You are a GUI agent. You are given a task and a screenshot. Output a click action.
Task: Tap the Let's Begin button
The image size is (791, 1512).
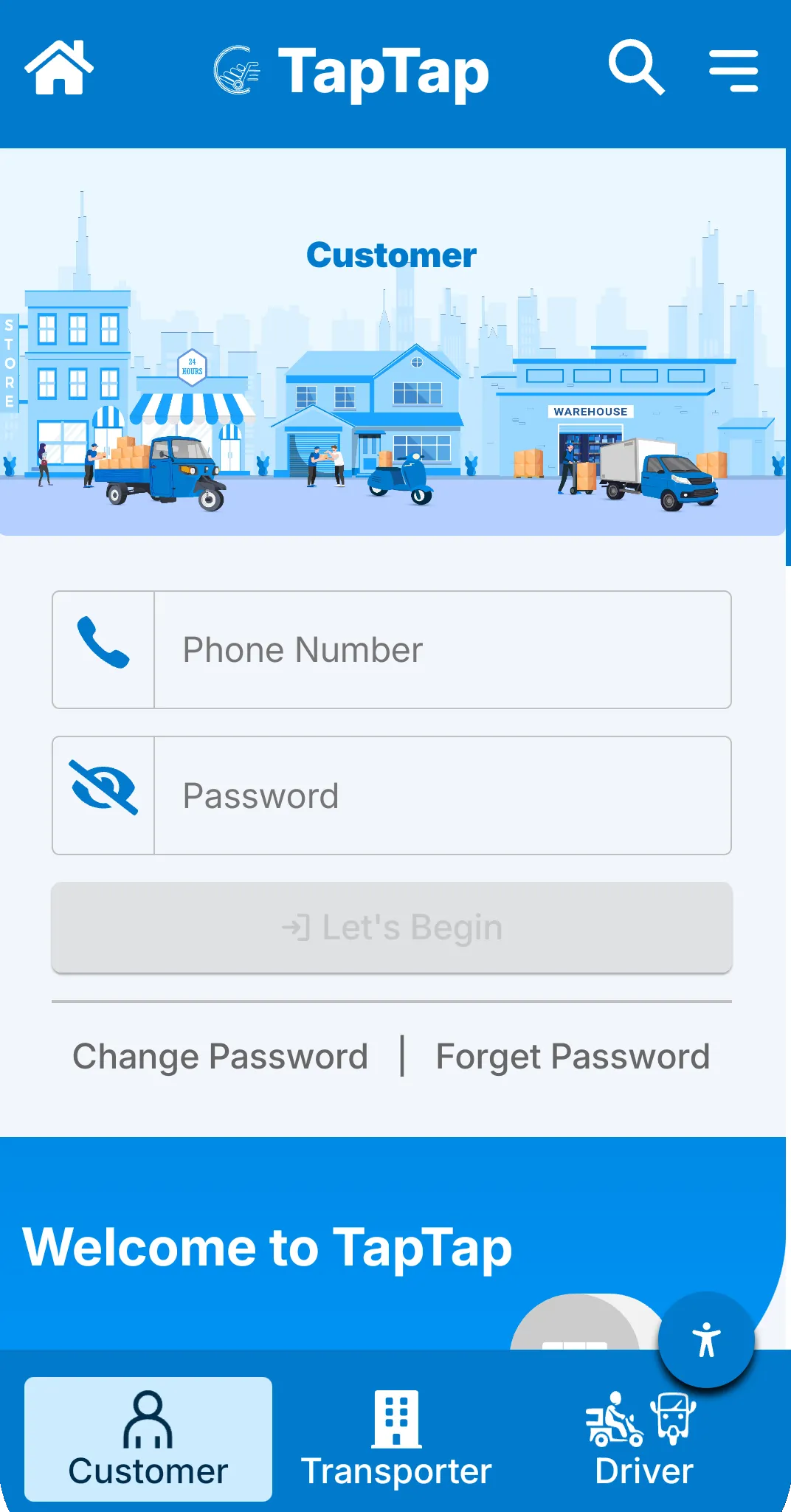392,928
